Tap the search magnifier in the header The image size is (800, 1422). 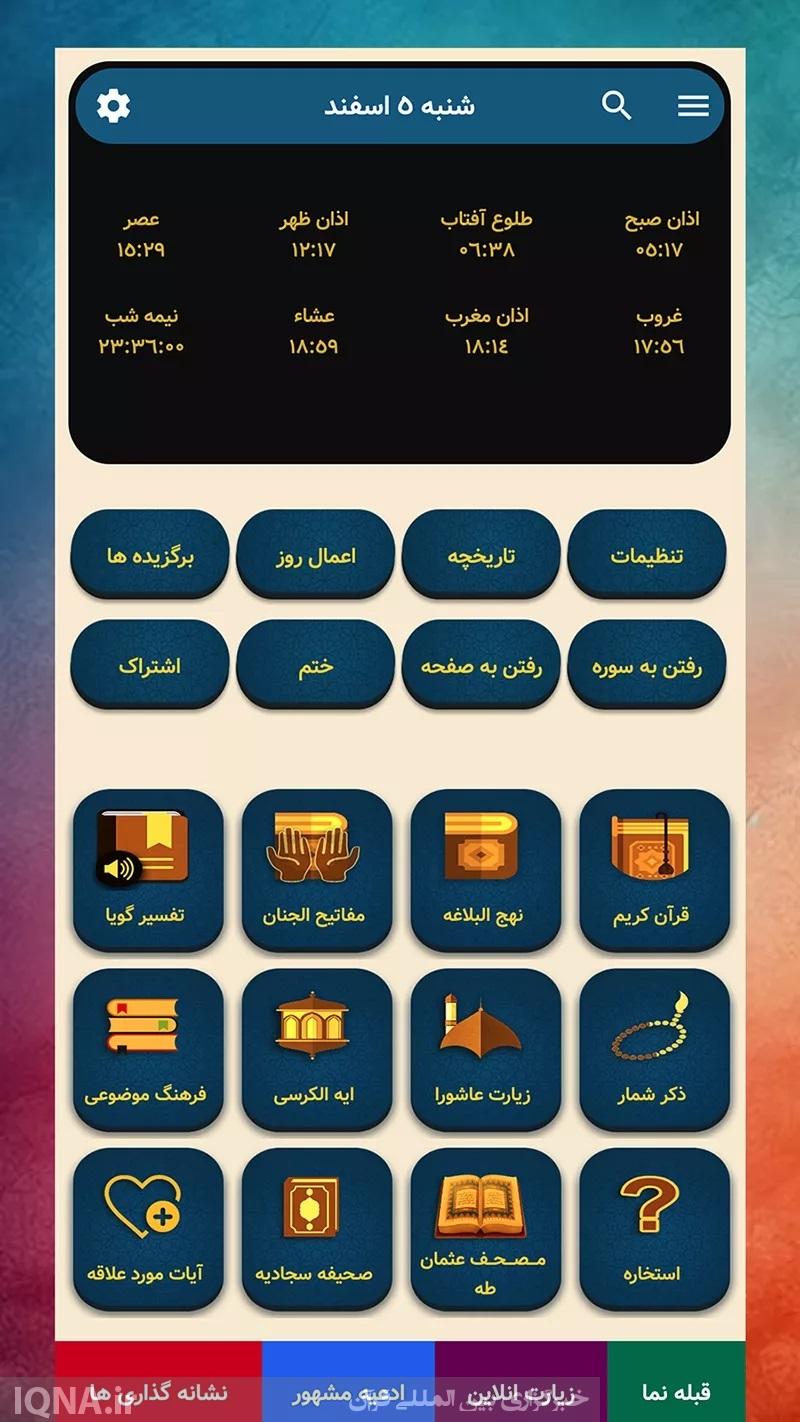(617, 103)
